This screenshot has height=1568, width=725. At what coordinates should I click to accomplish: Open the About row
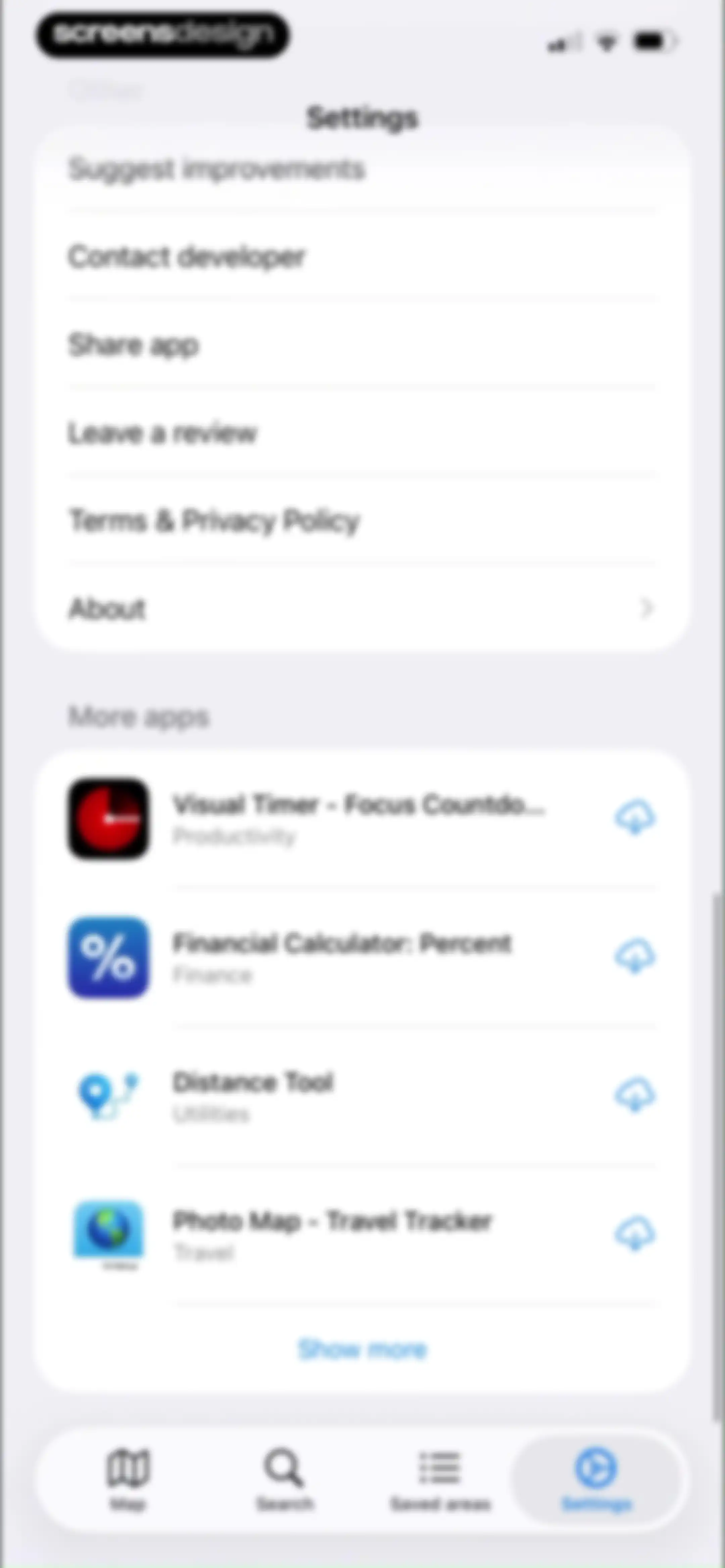(x=362, y=608)
